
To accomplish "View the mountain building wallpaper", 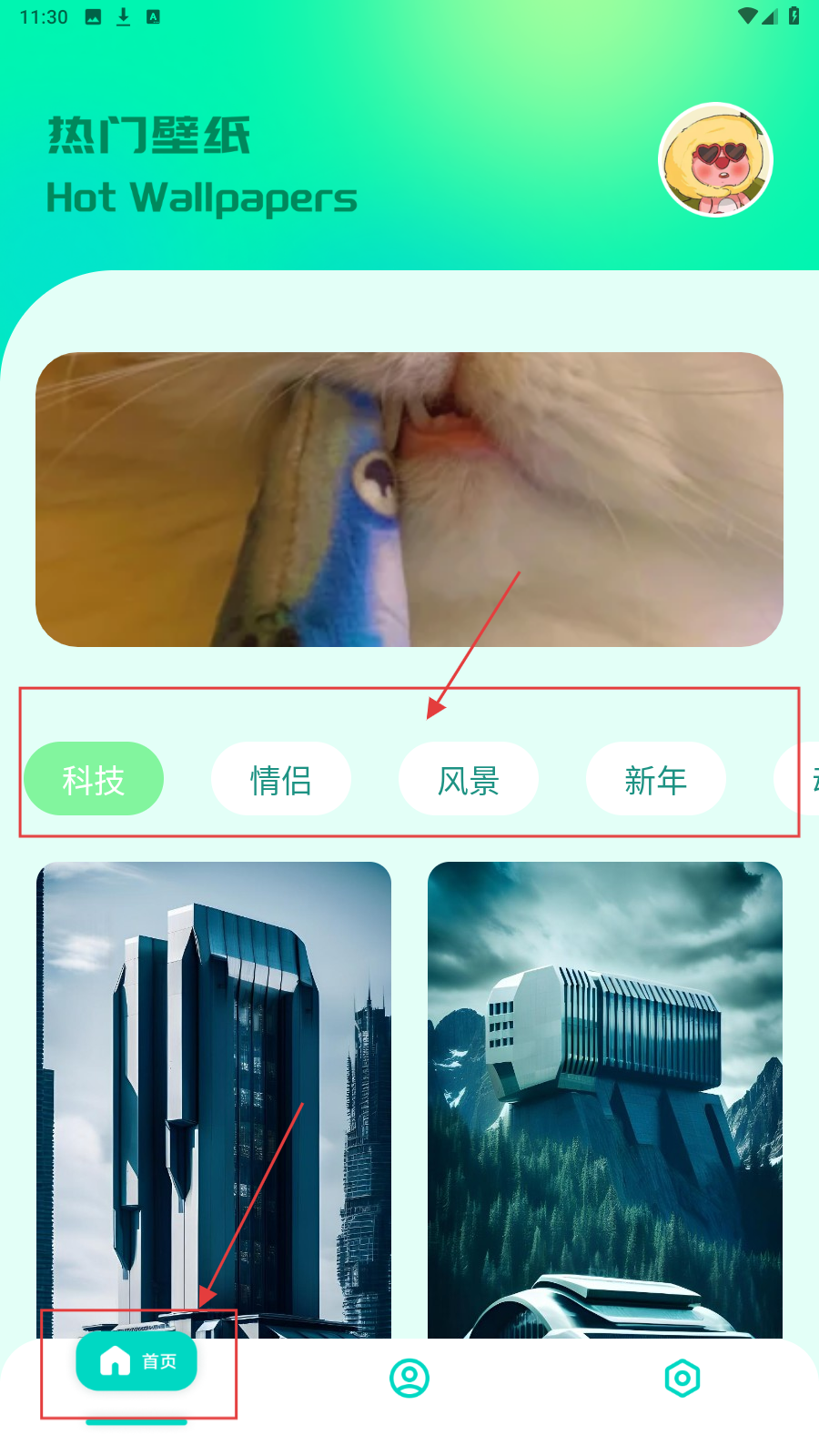I will pos(605,1092).
